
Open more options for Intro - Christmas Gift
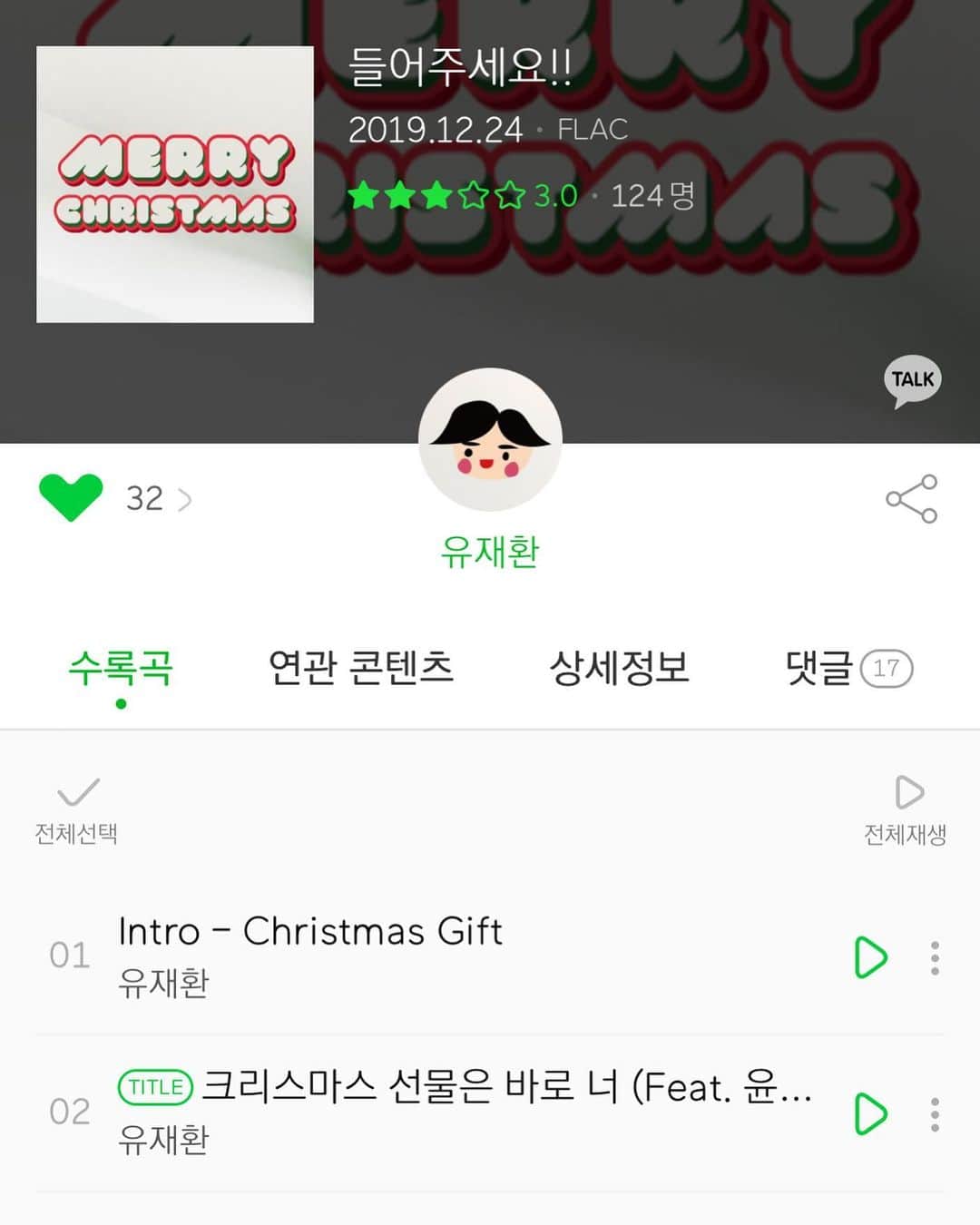click(x=935, y=957)
